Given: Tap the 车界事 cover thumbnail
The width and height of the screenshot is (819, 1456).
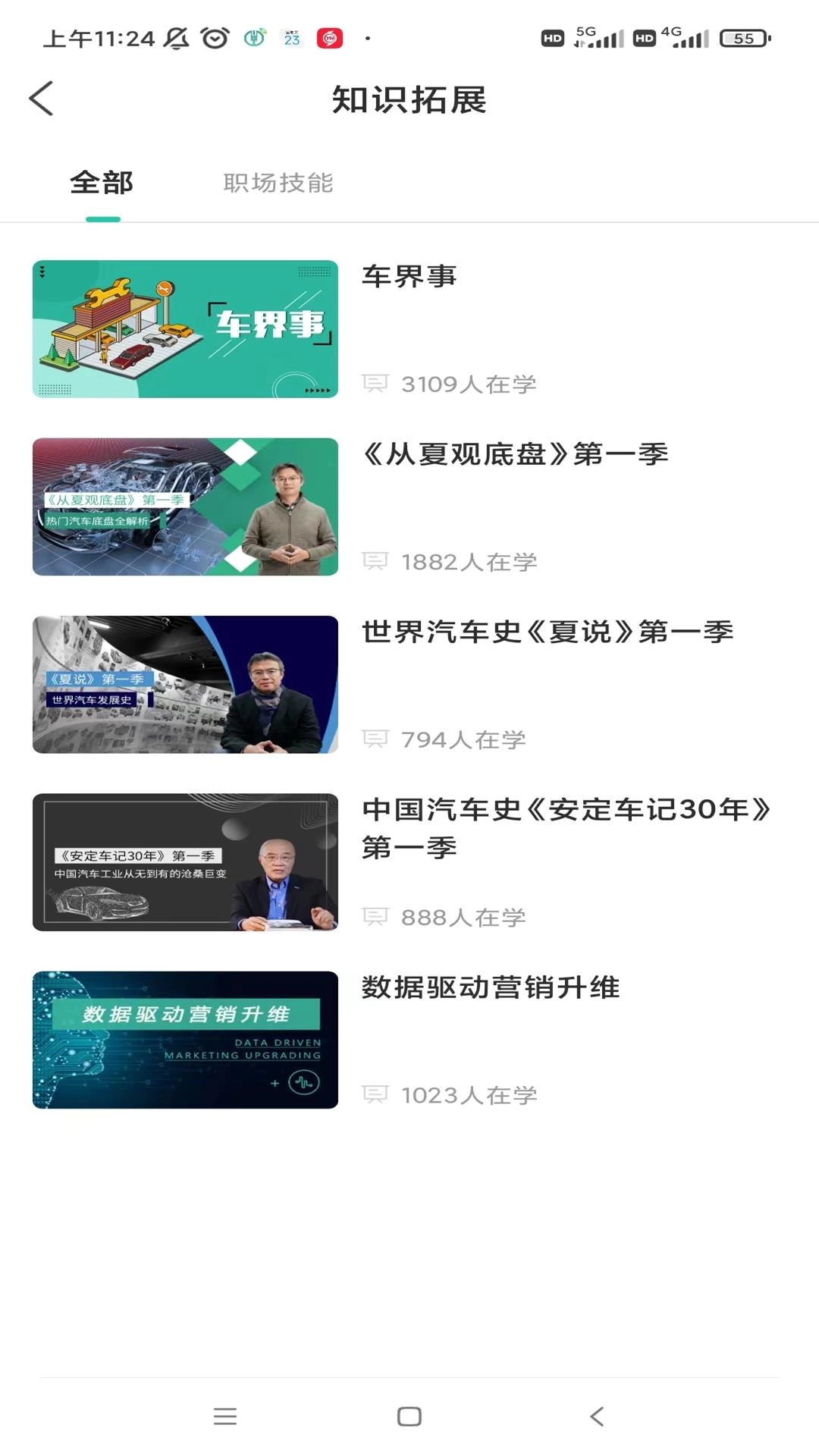Looking at the screenshot, I should pos(184,329).
